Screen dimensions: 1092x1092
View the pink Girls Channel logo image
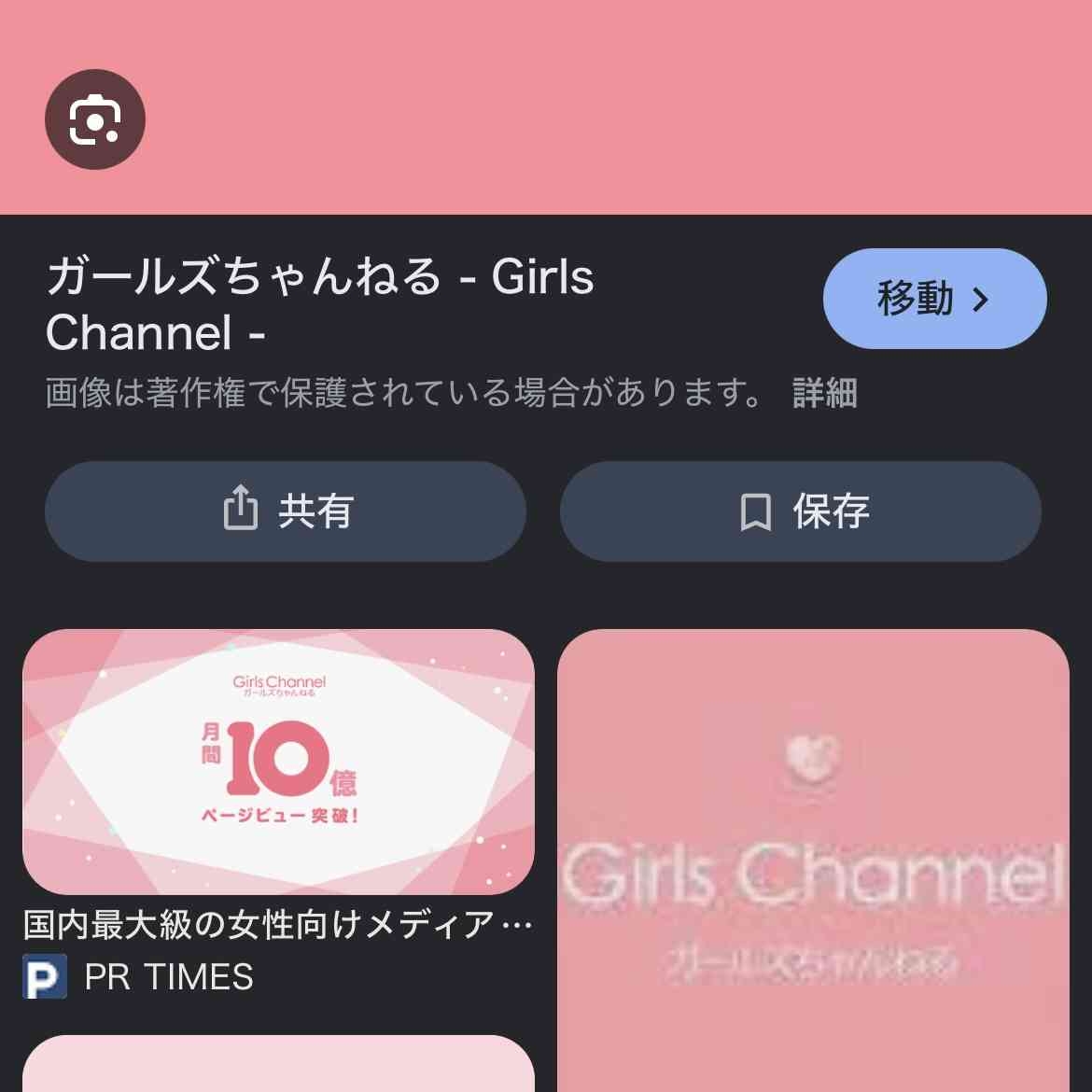[813, 859]
